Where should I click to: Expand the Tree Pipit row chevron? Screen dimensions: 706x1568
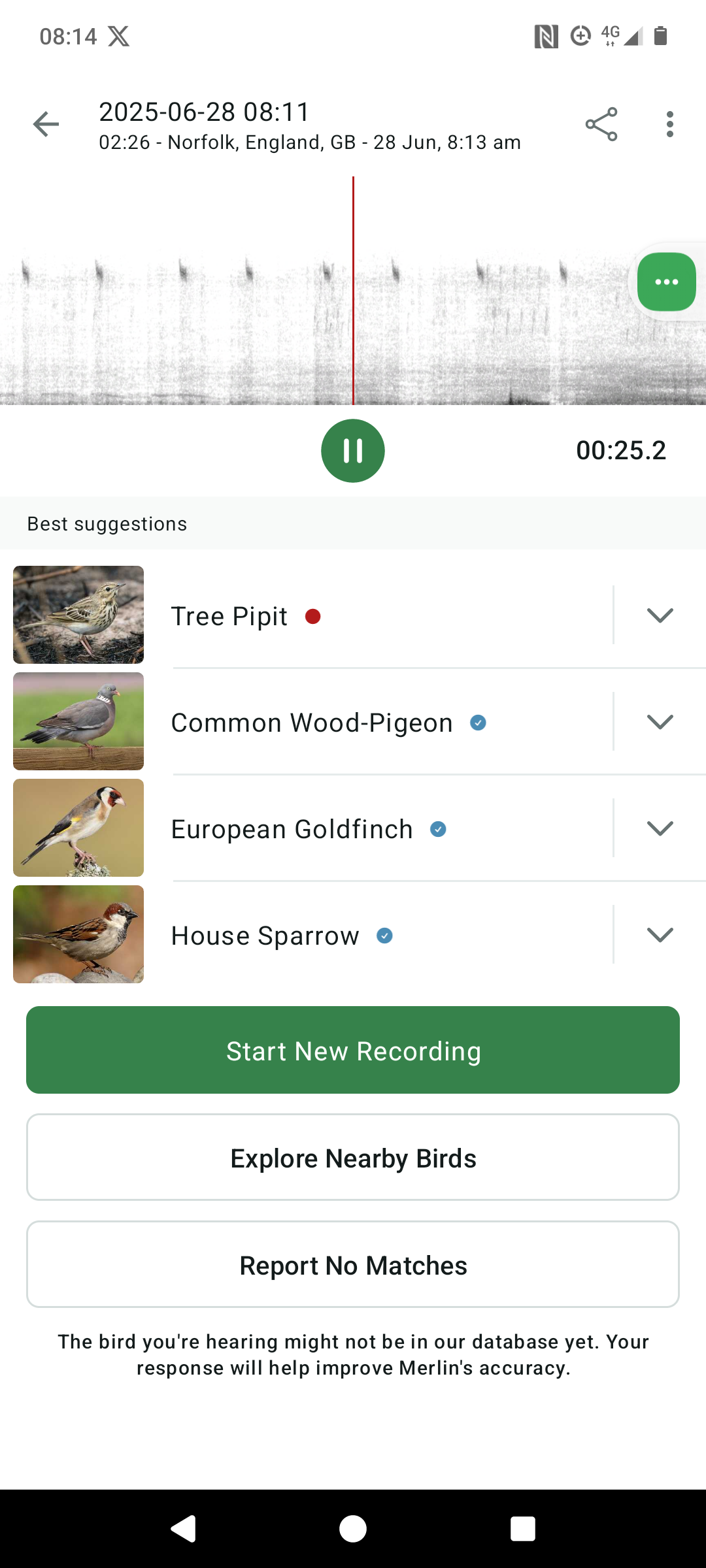(x=660, y=615)
